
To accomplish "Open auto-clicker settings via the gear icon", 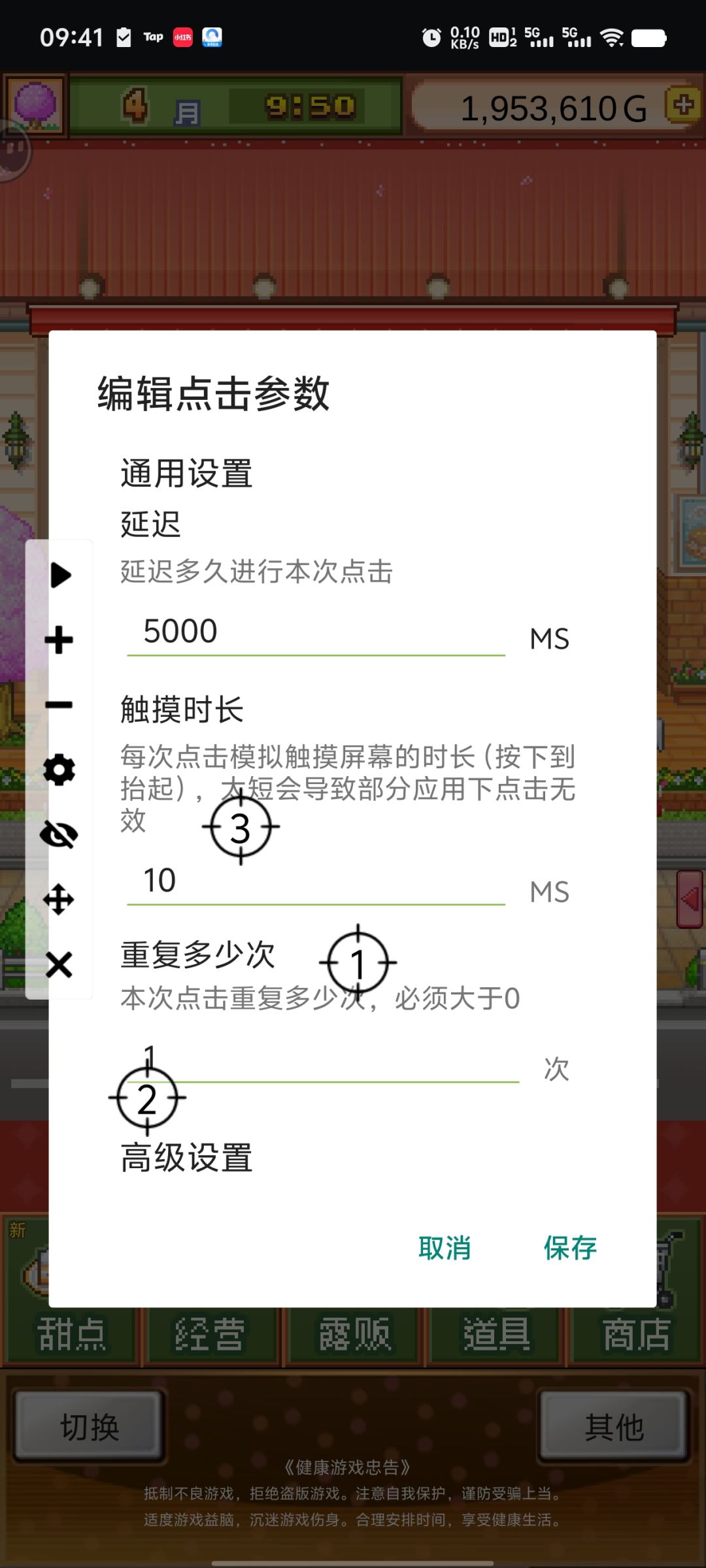I will point(59,772).
